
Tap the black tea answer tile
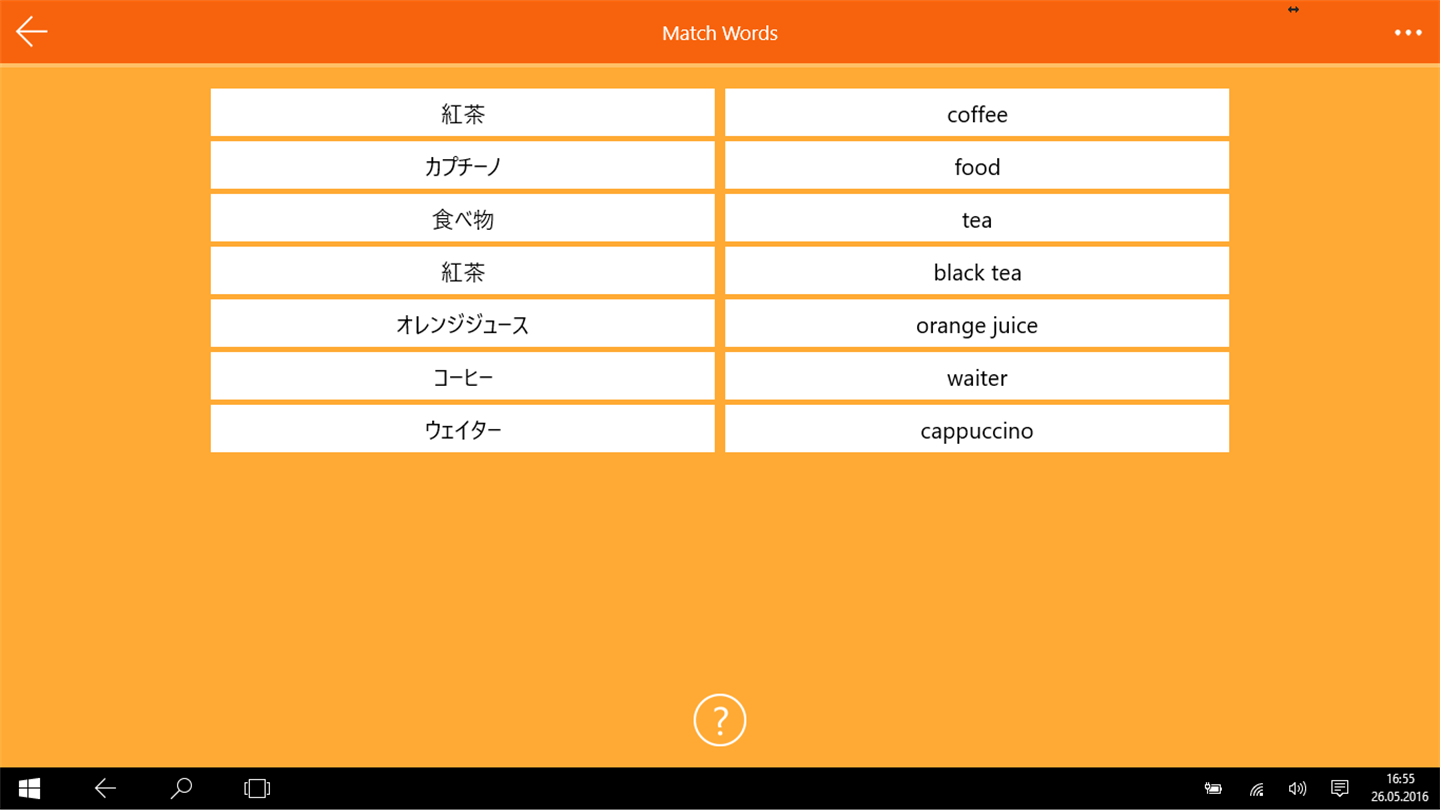(x=976, y=272)
